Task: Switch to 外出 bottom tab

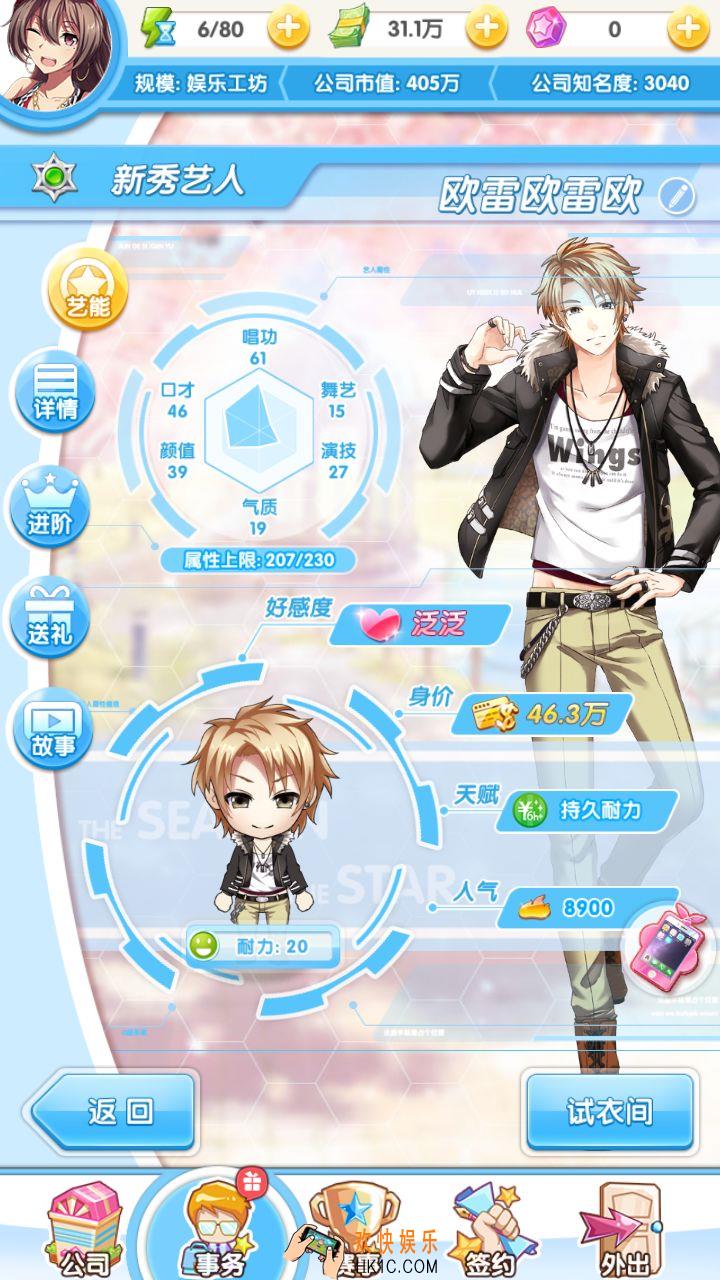Action: pos(620,1230)
